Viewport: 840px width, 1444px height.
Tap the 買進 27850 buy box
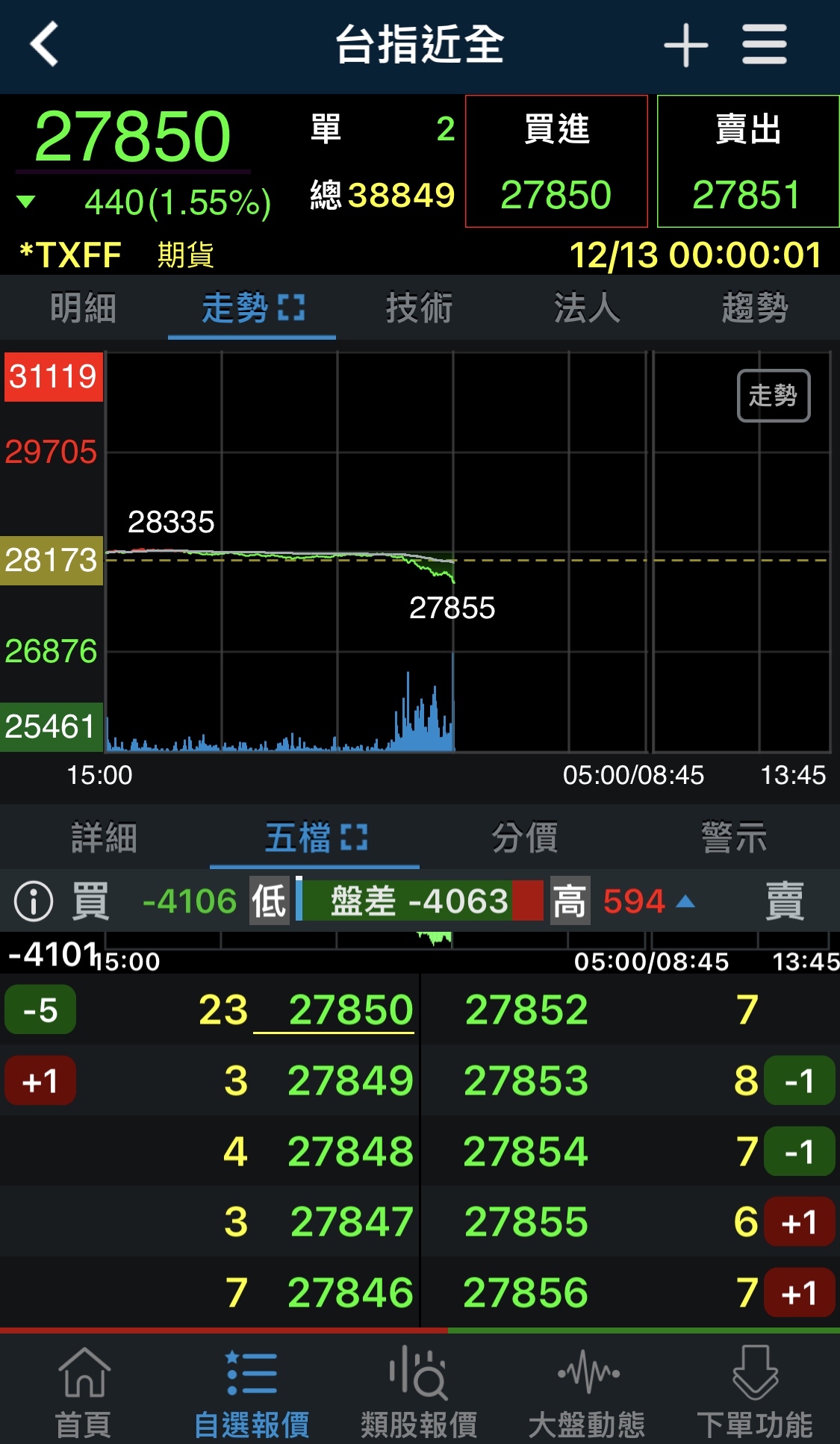(x=556, y=161)
